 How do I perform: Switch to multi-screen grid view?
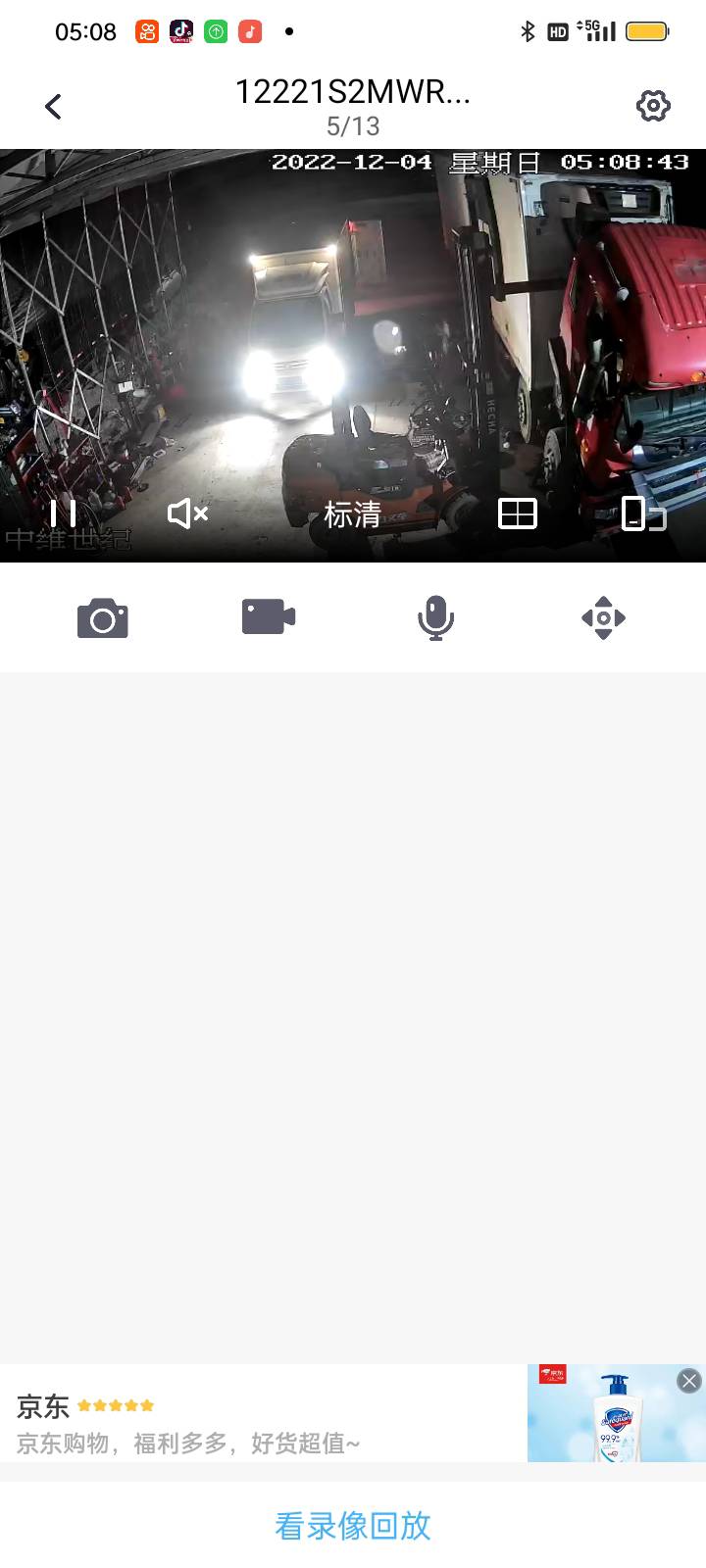pos(517,513)
